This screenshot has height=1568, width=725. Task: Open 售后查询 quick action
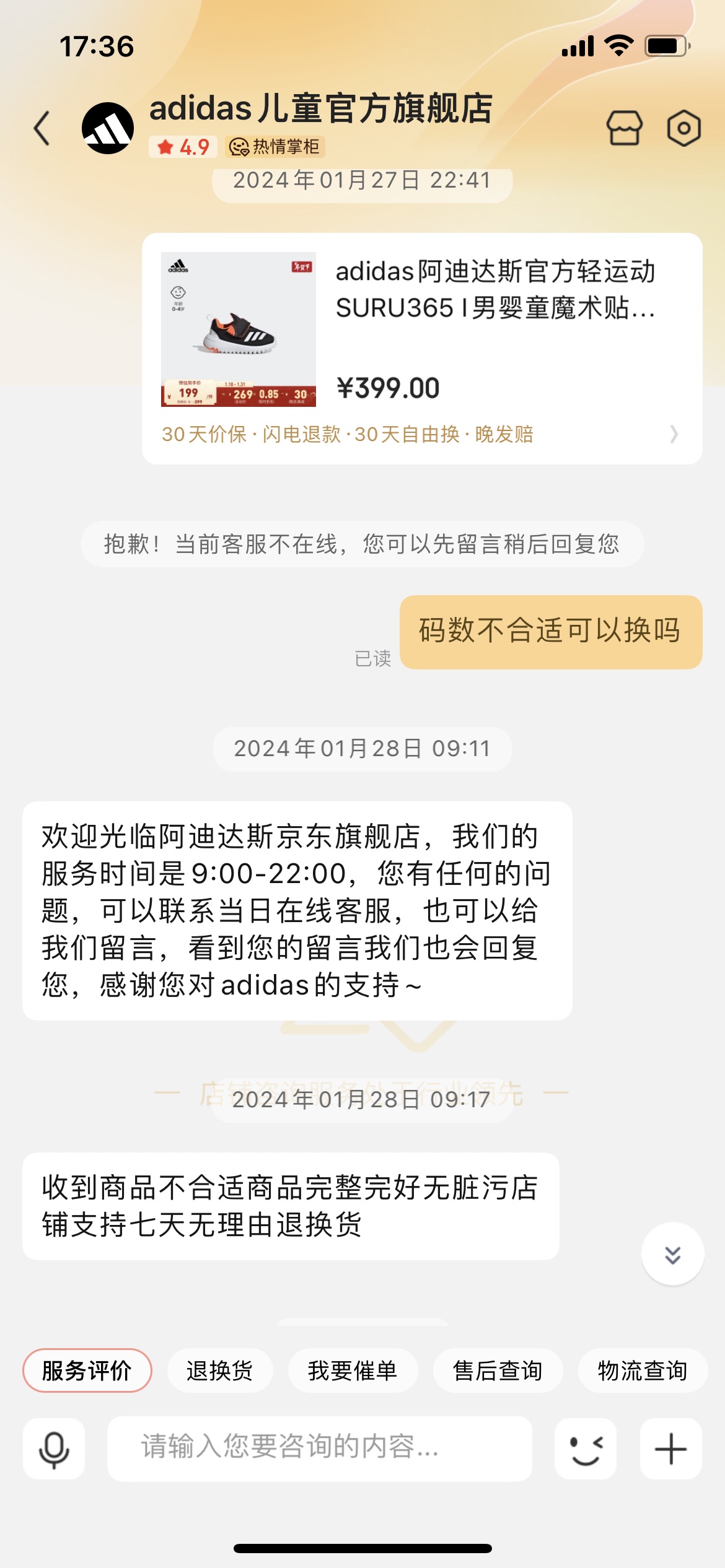(x=497, y=1370)
